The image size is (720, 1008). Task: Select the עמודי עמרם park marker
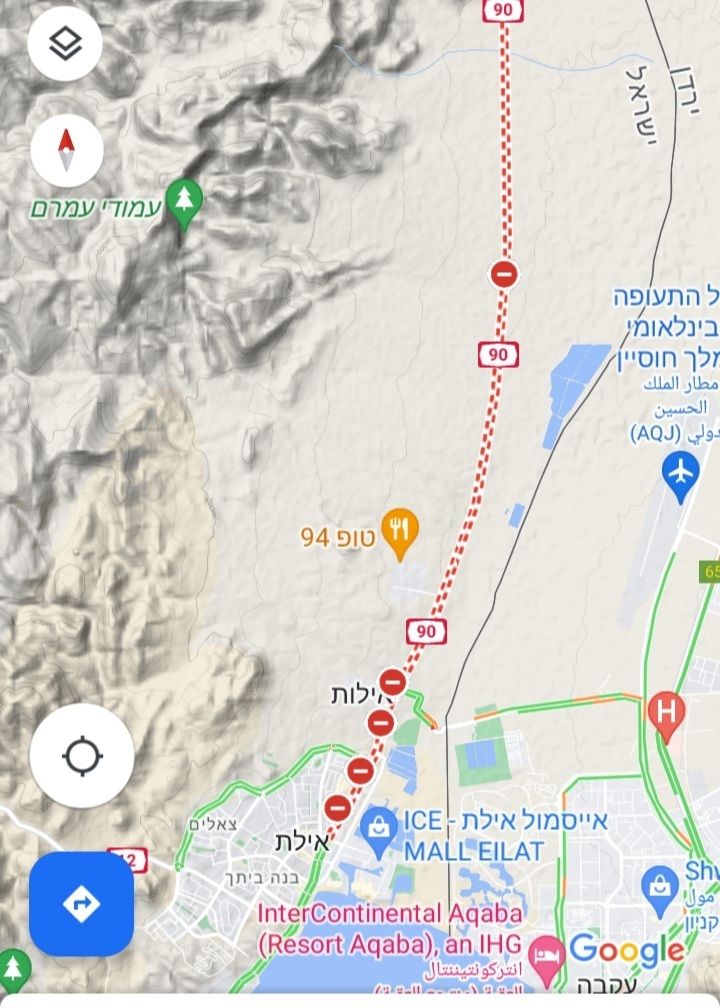coord(183,203)
